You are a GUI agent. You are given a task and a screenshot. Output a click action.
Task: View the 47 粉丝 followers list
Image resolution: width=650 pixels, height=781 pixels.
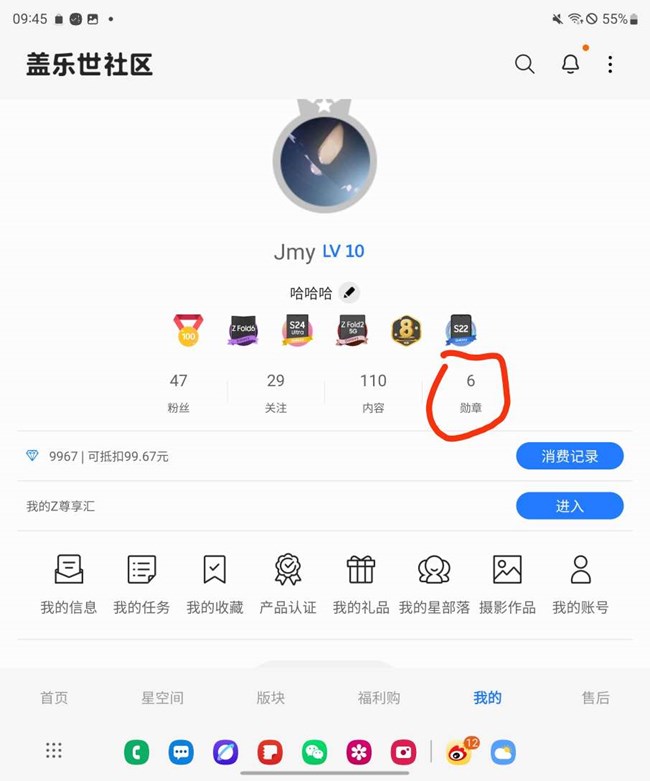tap(178, 392)
